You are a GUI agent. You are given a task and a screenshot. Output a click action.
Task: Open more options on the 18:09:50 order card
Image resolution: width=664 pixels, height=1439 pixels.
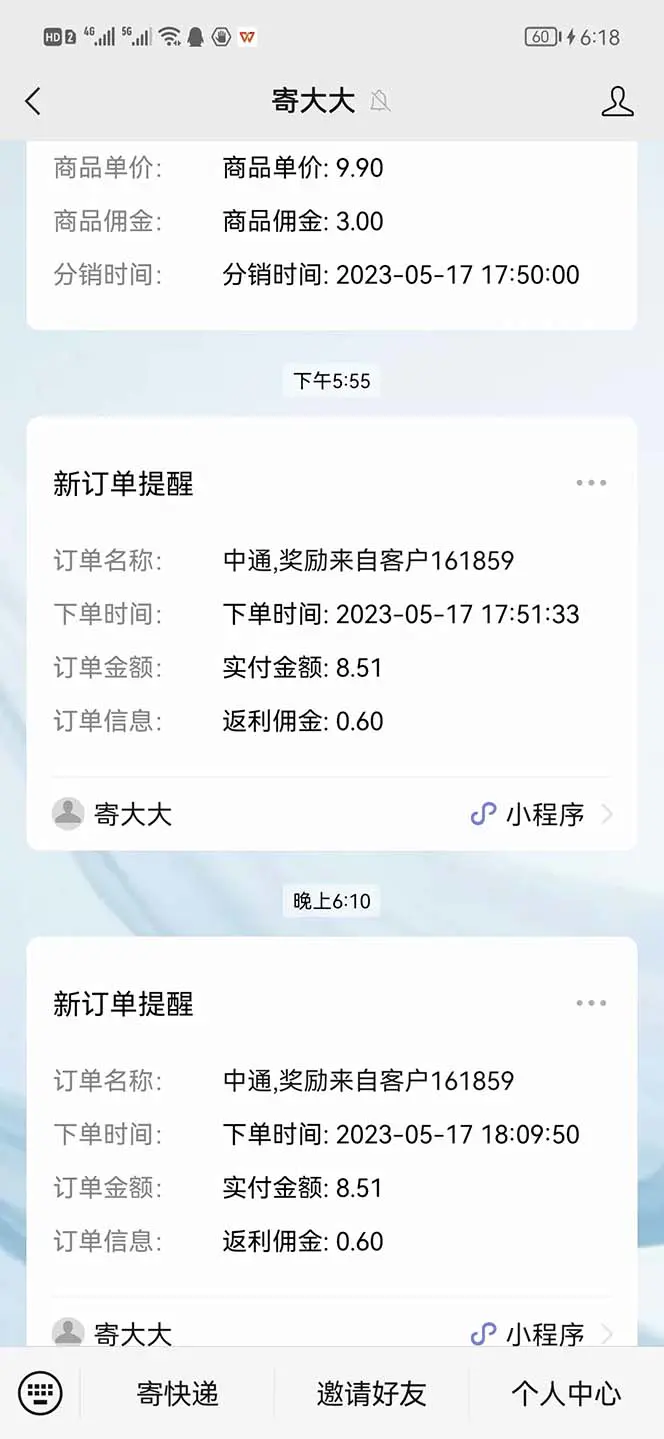[591, 1003]
